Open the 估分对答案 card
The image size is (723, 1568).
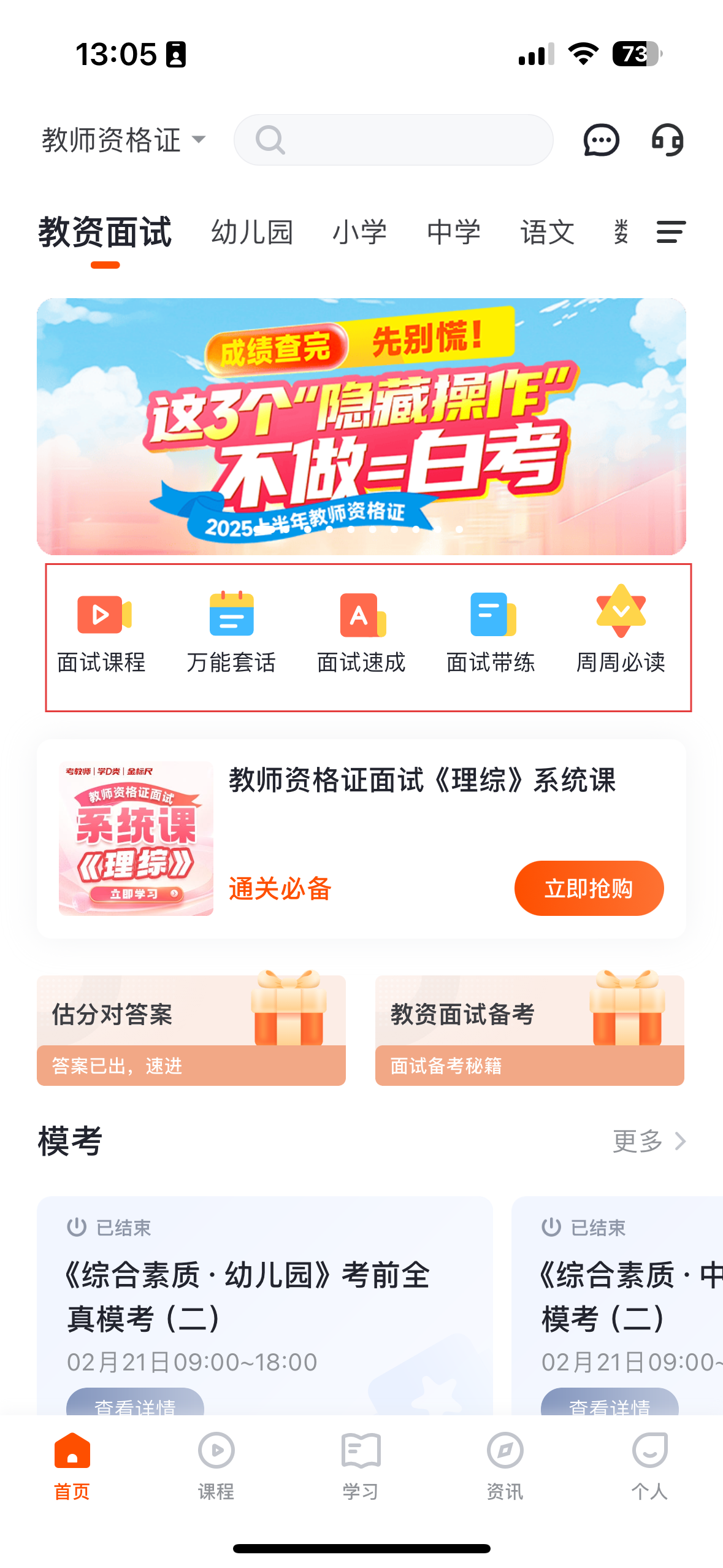click(x=191, y=1030)
